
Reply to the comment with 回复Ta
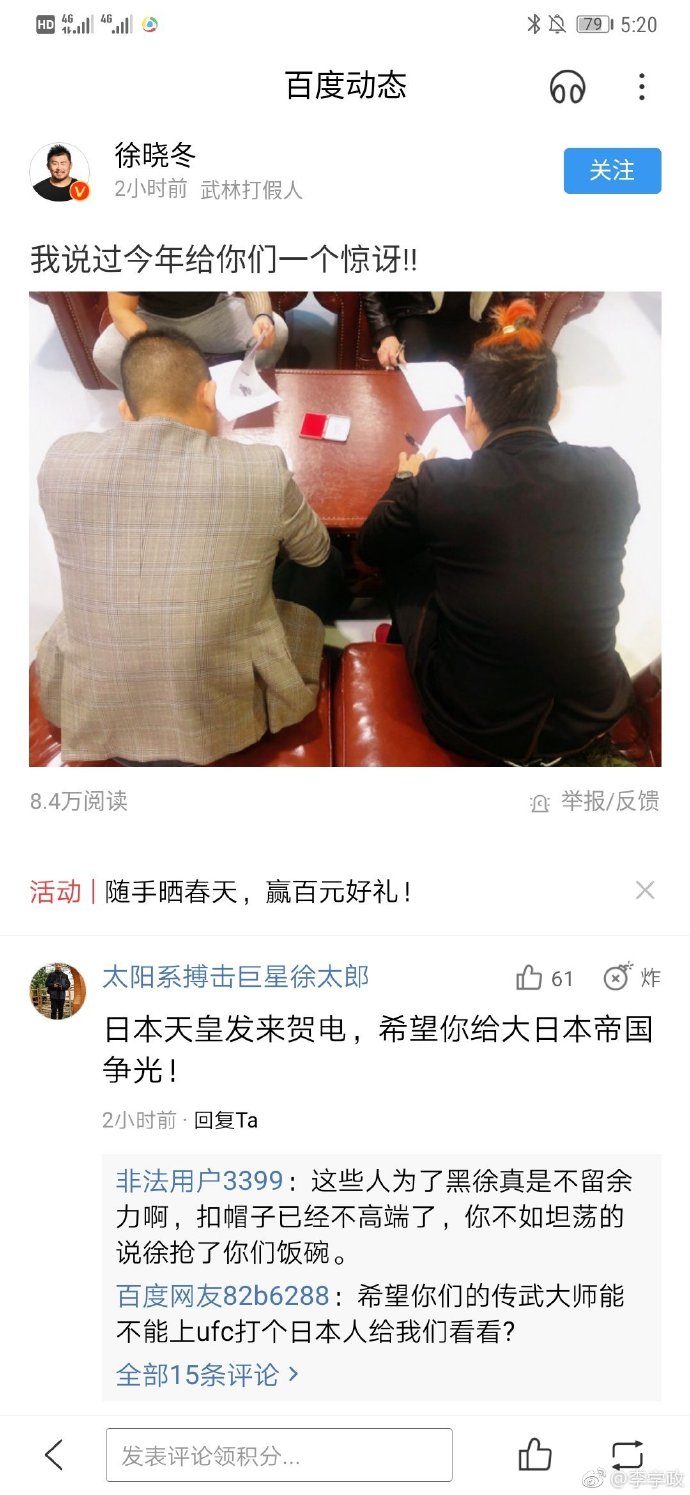click(225, 1120)
